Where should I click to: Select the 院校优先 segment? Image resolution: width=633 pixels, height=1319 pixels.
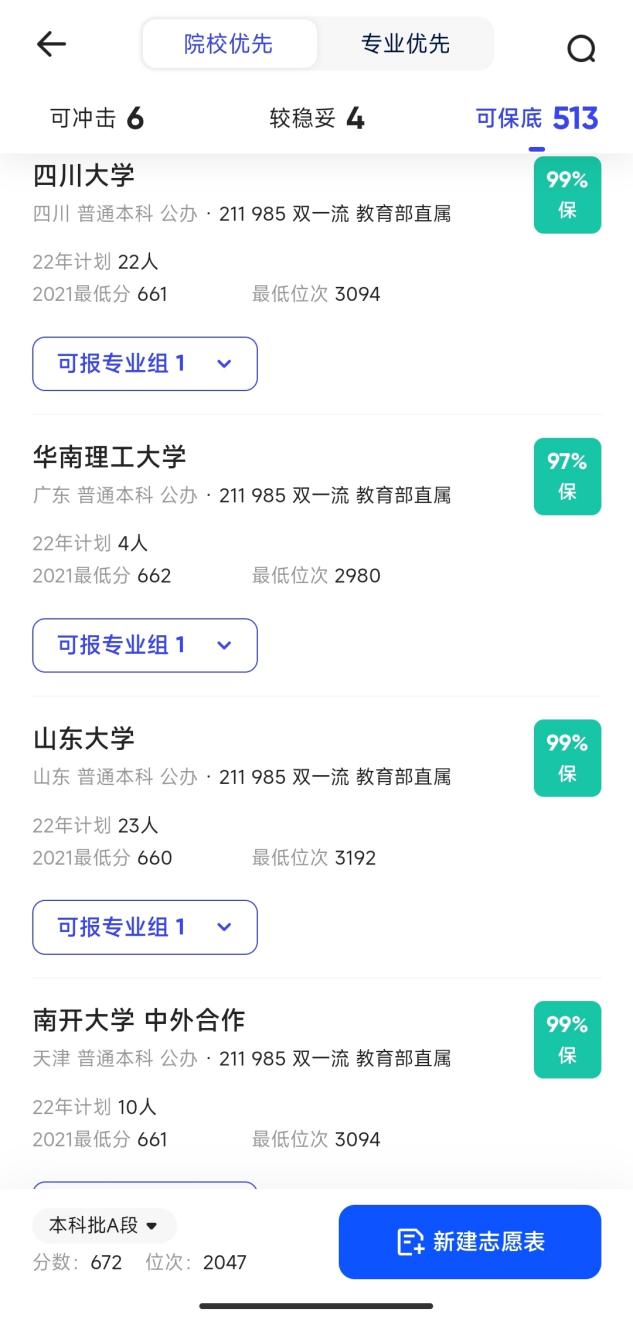point(229,44)
